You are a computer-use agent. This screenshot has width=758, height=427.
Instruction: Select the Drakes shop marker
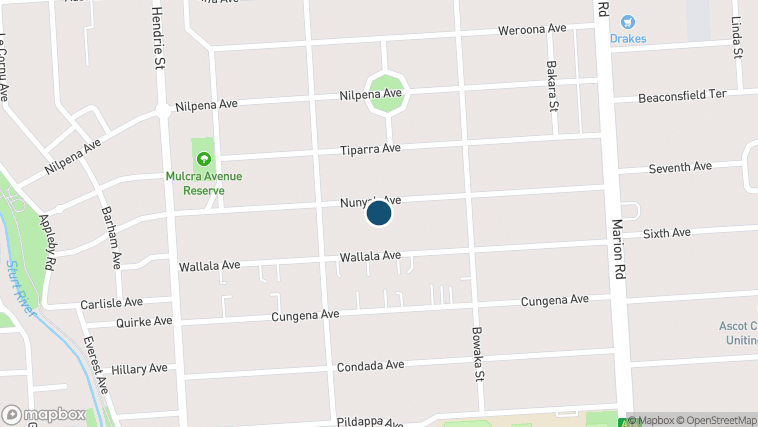[629, 22]
